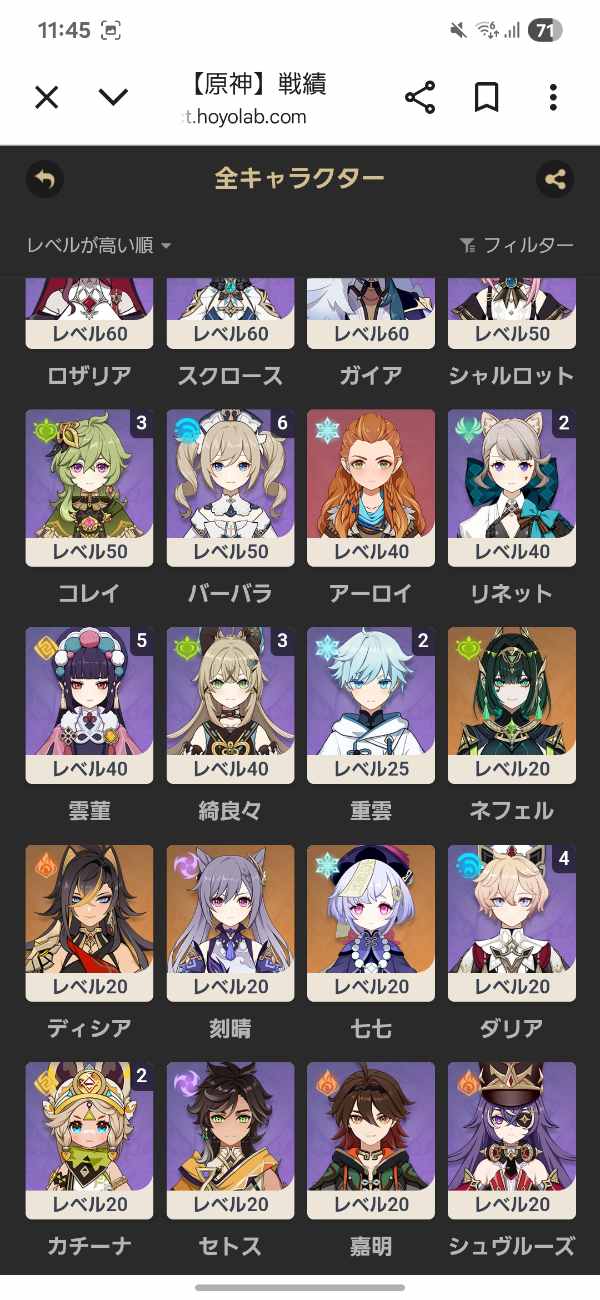This screenshot has height=1300, width=600.
Task: Bookmark this page in the browser
Action: coord(486,97)
